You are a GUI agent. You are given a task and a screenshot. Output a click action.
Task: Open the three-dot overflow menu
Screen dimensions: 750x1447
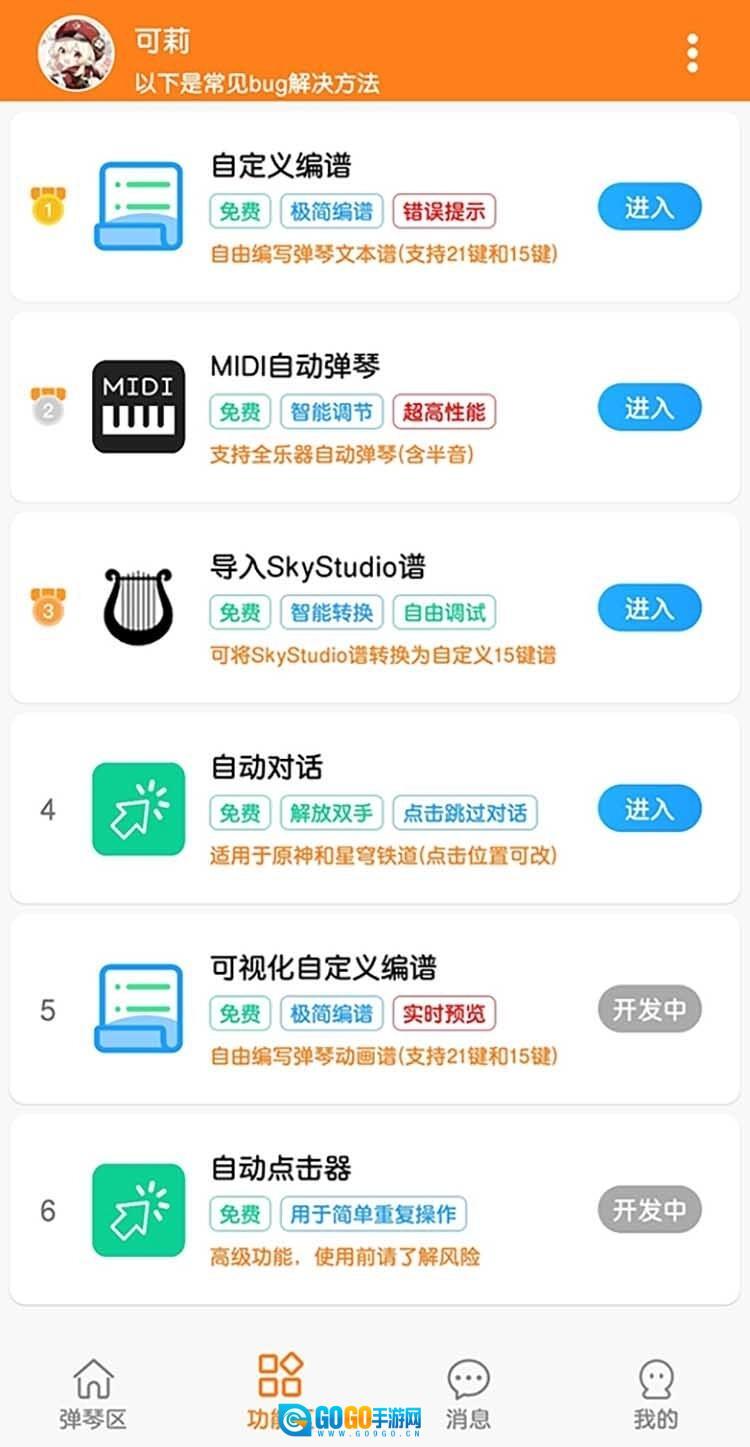tap(692, 52)
